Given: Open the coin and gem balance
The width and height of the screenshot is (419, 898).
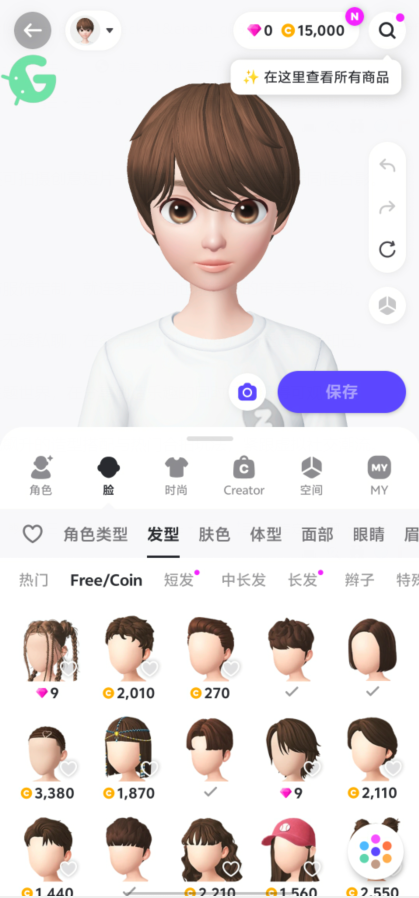Looking at the screenshot, I should 296,30.
